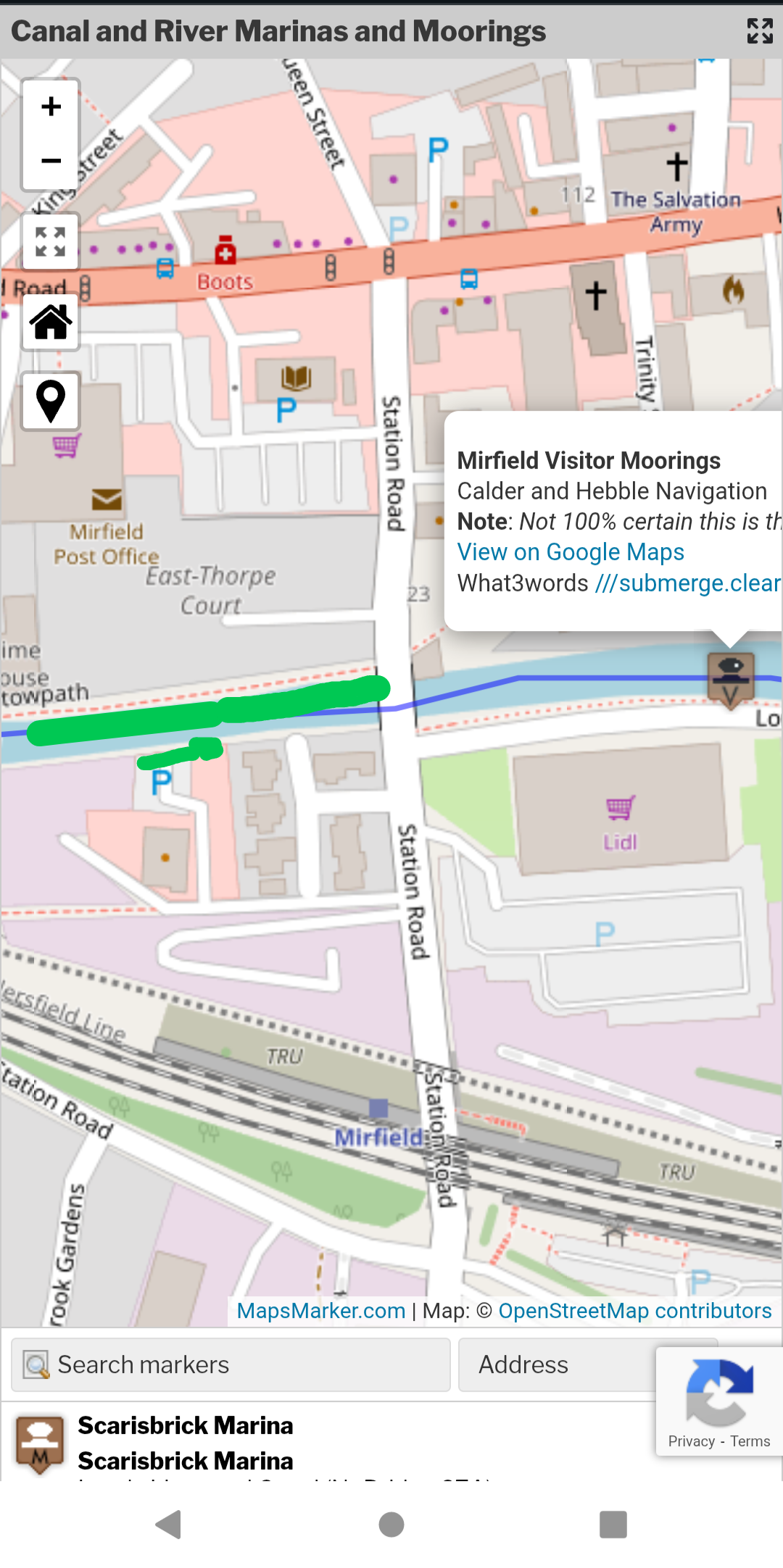Locate my position on the map

point(51,401)
